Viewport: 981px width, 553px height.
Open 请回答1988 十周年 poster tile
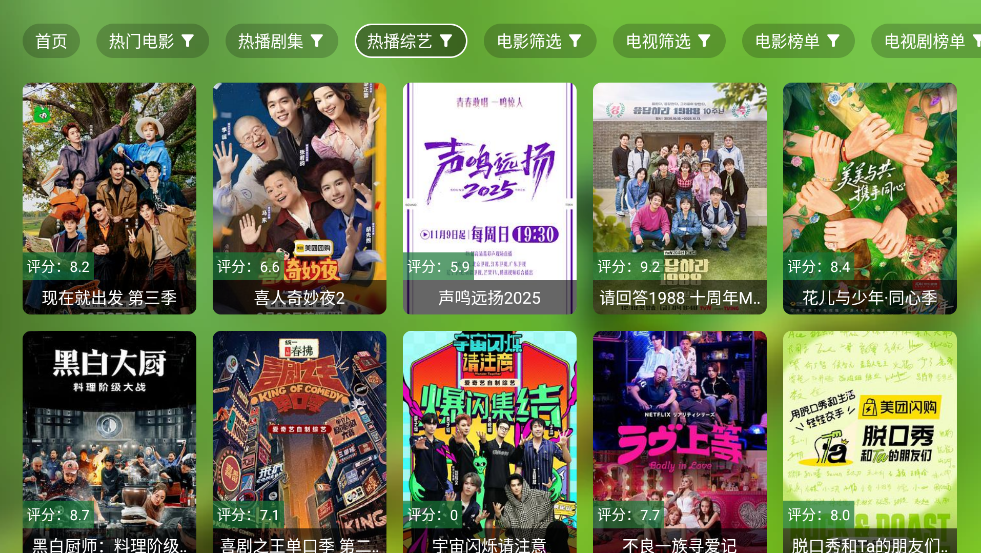point(679,198)
